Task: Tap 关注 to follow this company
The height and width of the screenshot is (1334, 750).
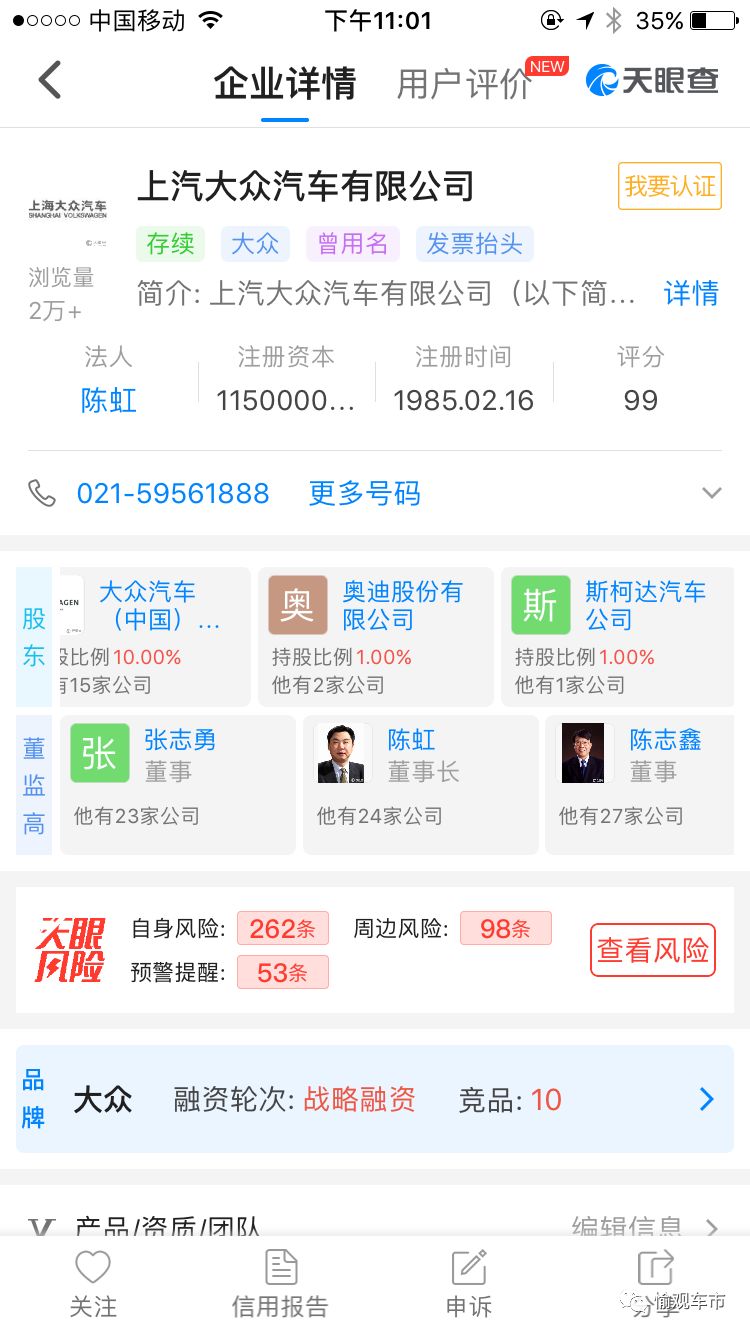Action: tap(93, 1284)
